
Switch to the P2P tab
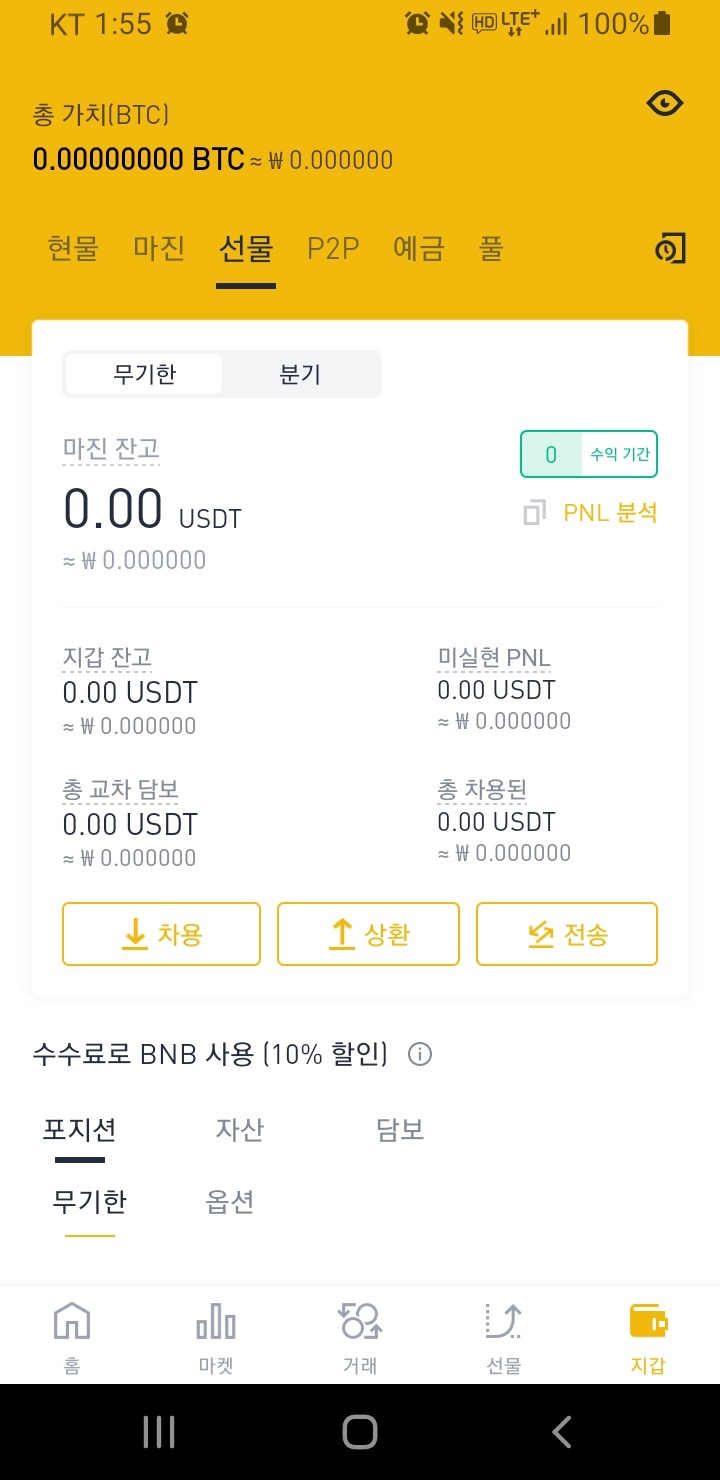coord(332,249)
